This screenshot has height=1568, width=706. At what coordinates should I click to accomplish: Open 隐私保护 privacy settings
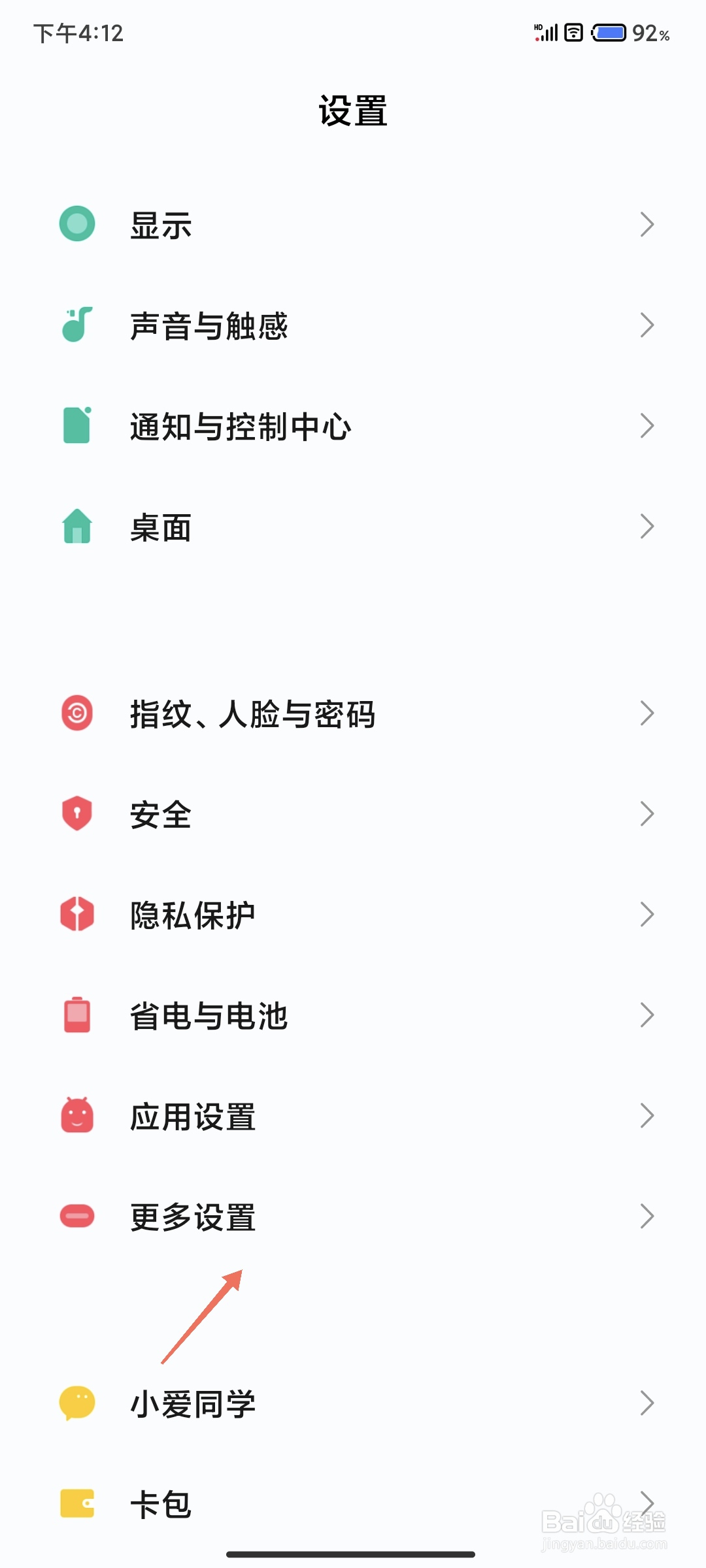(x=353, y=915)
